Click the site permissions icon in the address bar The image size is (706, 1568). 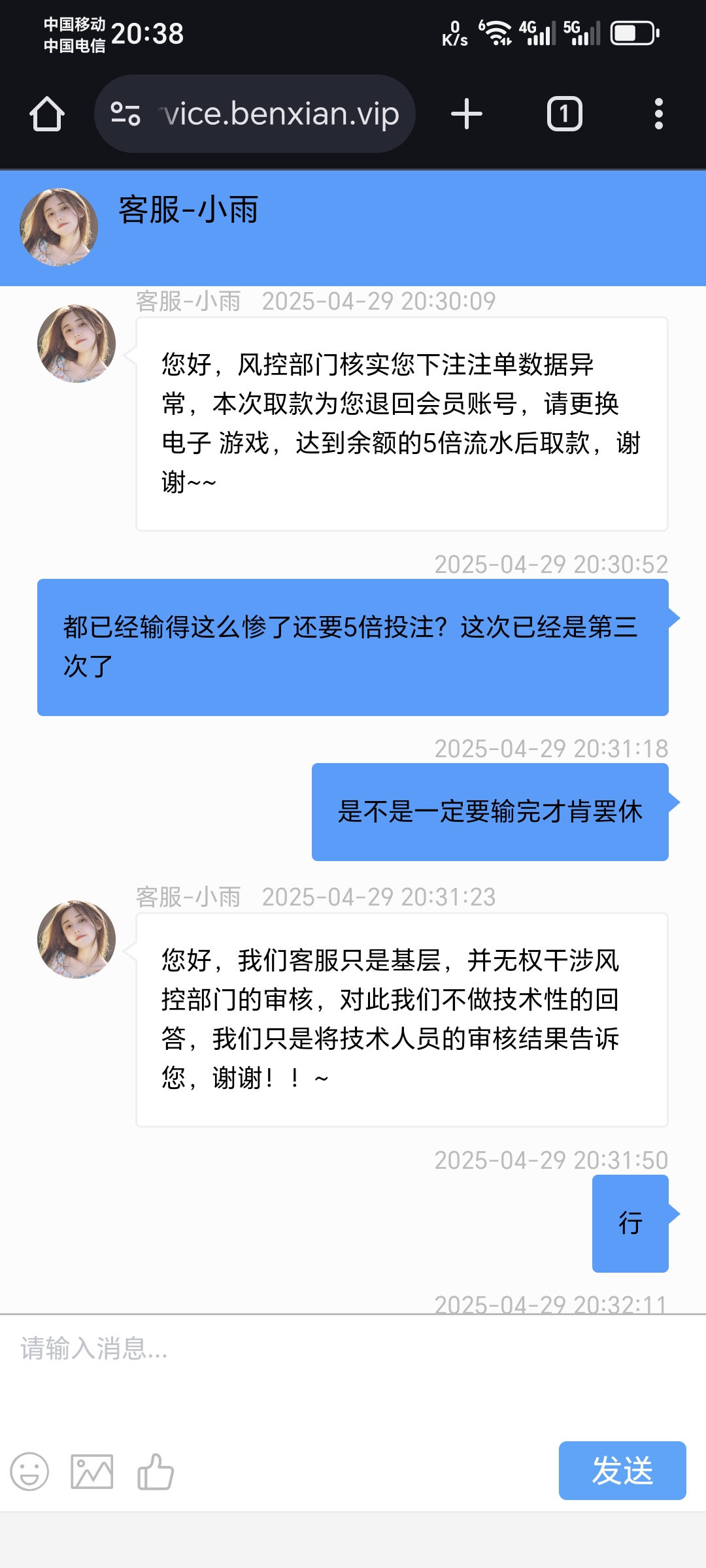point(126,113)
